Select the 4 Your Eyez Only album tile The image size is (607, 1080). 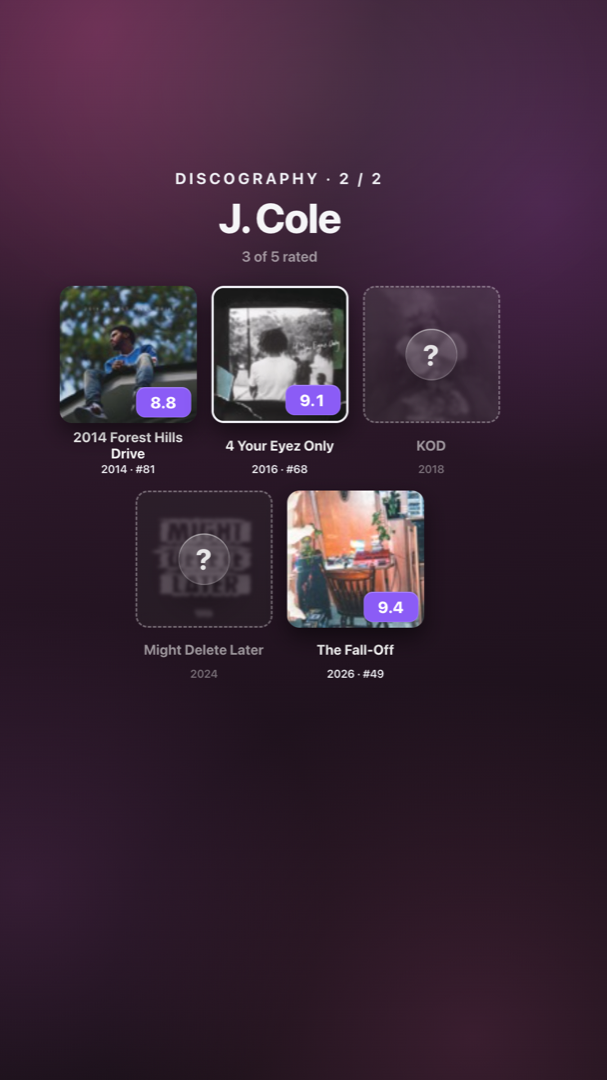pos(280,354)
